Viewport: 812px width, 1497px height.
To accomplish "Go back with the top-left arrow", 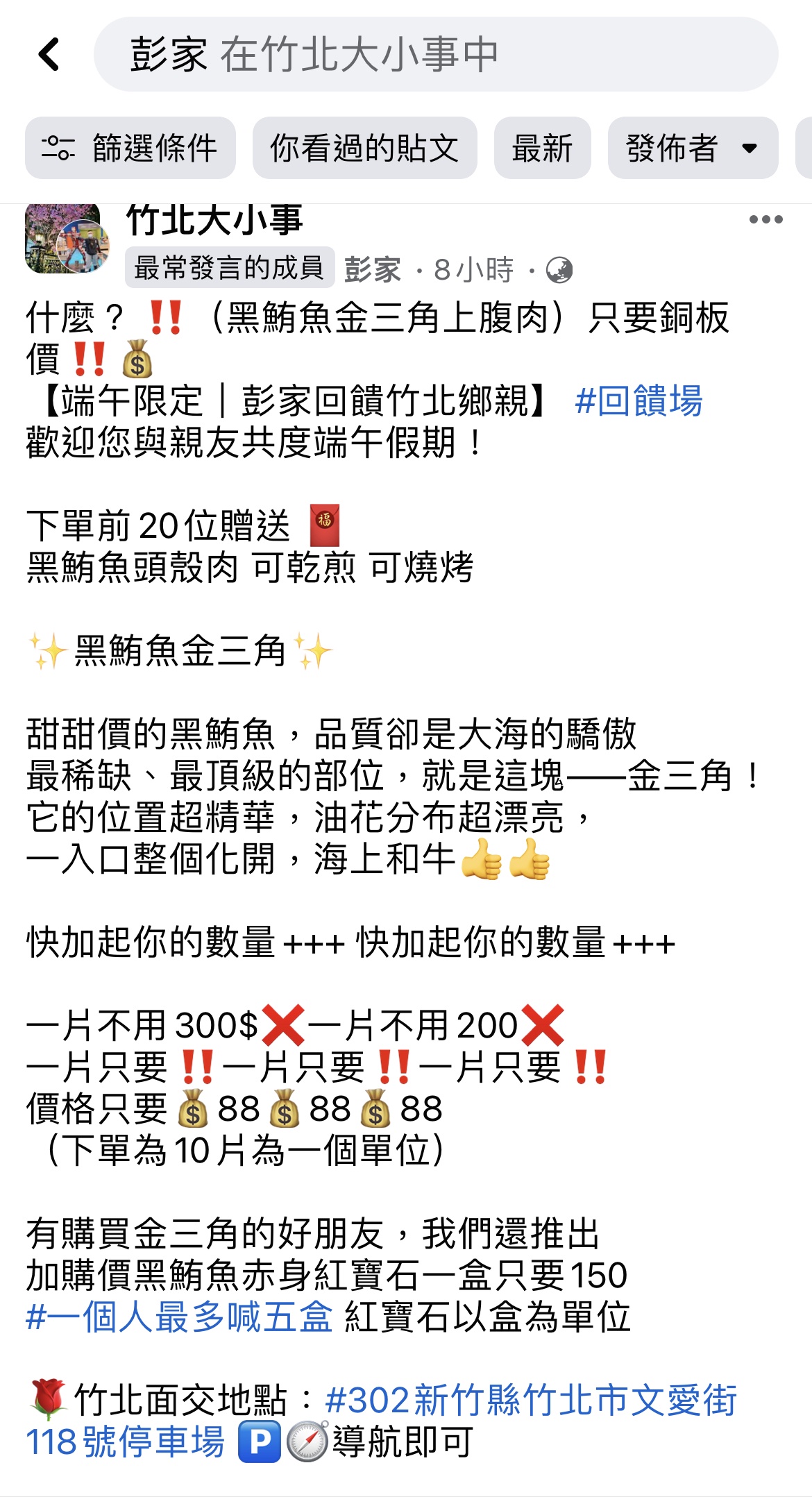I will [x=49, y=54].
